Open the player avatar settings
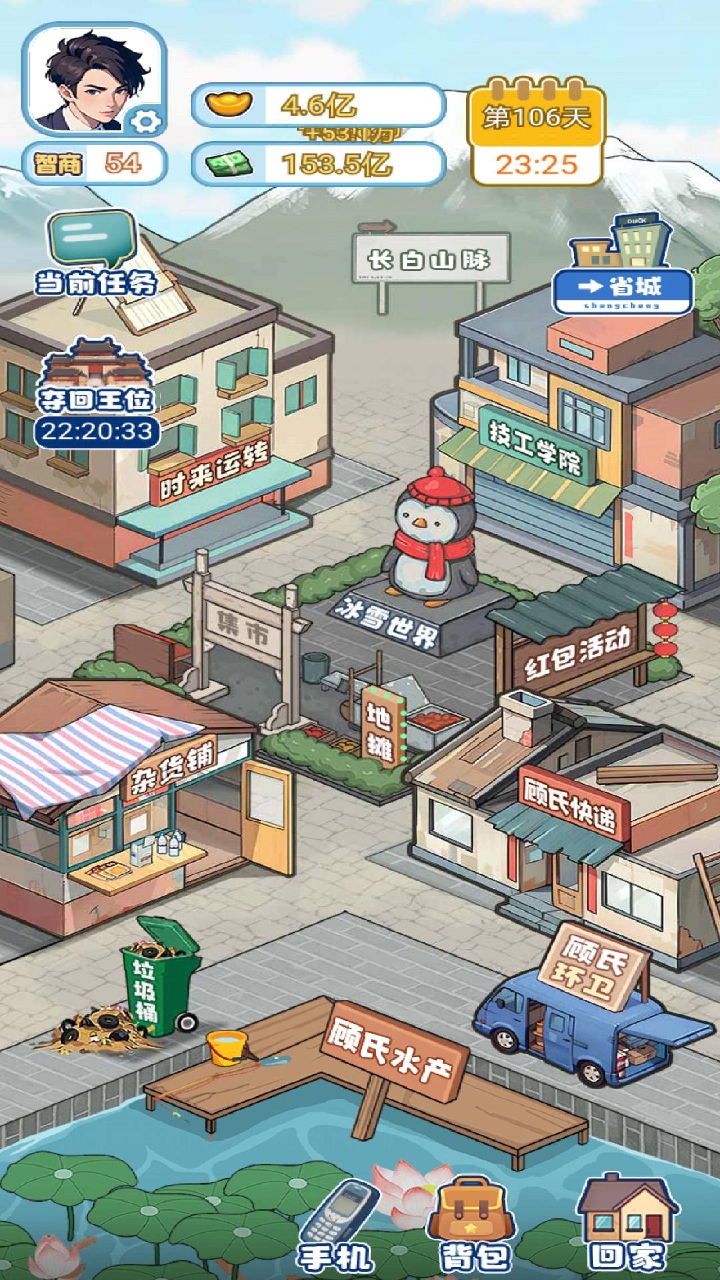This screenshot has height=1280, width=720. point(94,80)
